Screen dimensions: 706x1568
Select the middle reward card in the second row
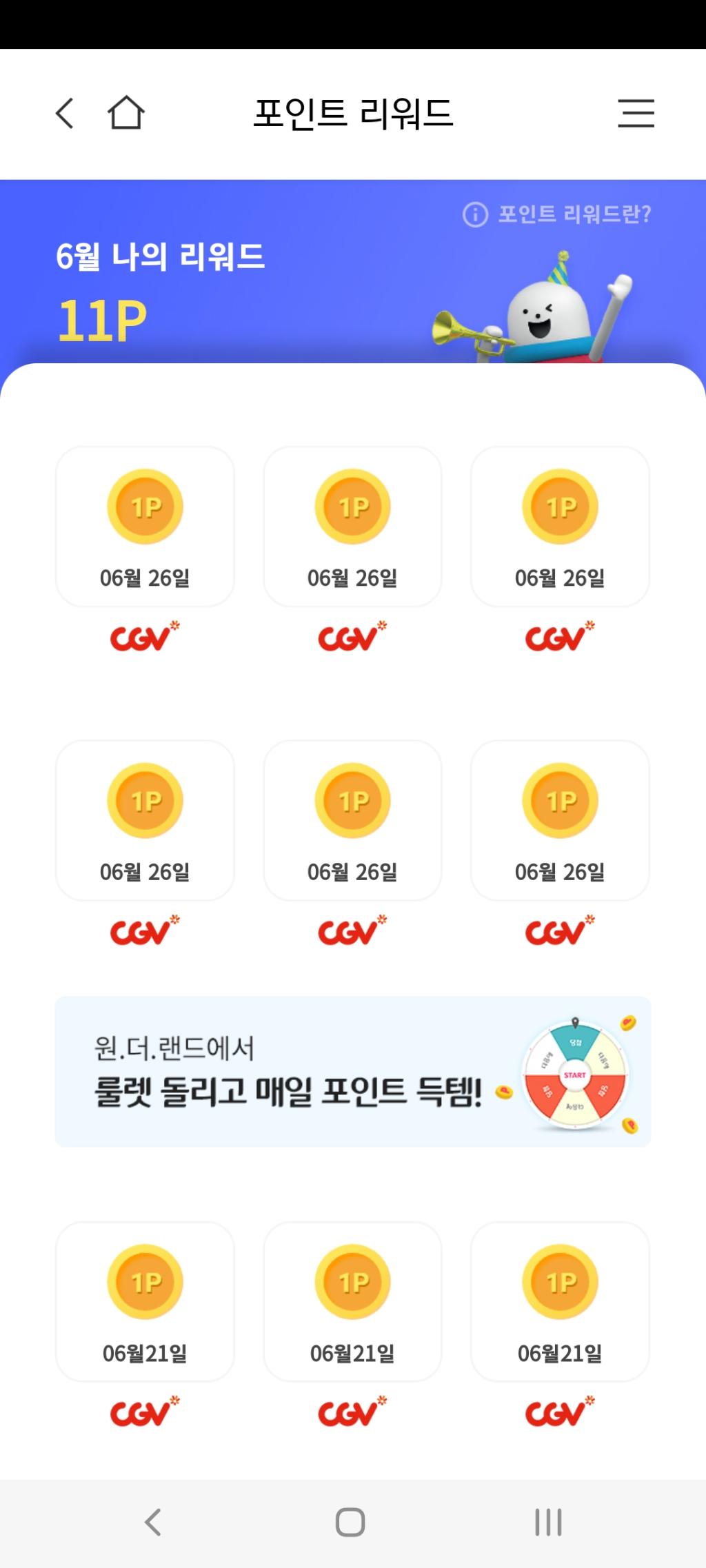[352, 820]
